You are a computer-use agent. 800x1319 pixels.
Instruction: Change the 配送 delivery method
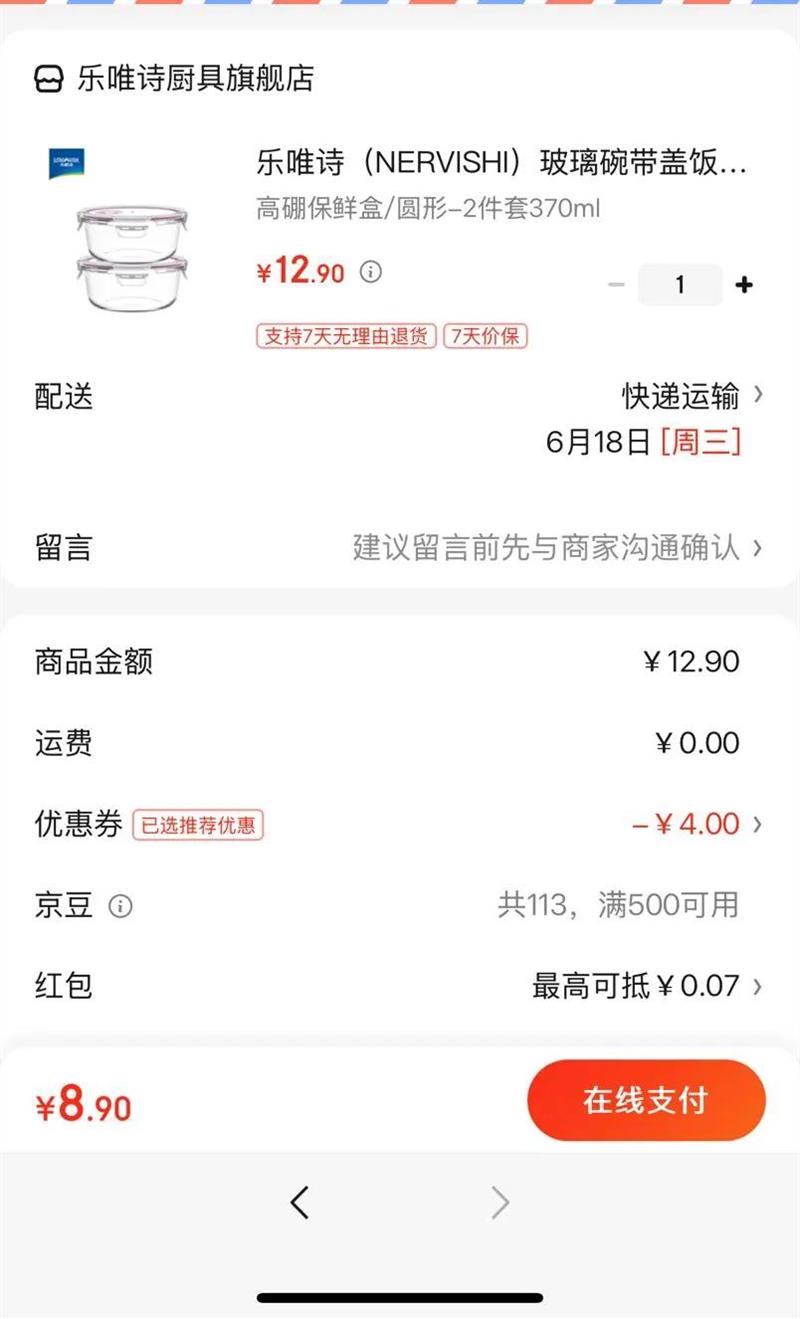(x=692, y=397)
